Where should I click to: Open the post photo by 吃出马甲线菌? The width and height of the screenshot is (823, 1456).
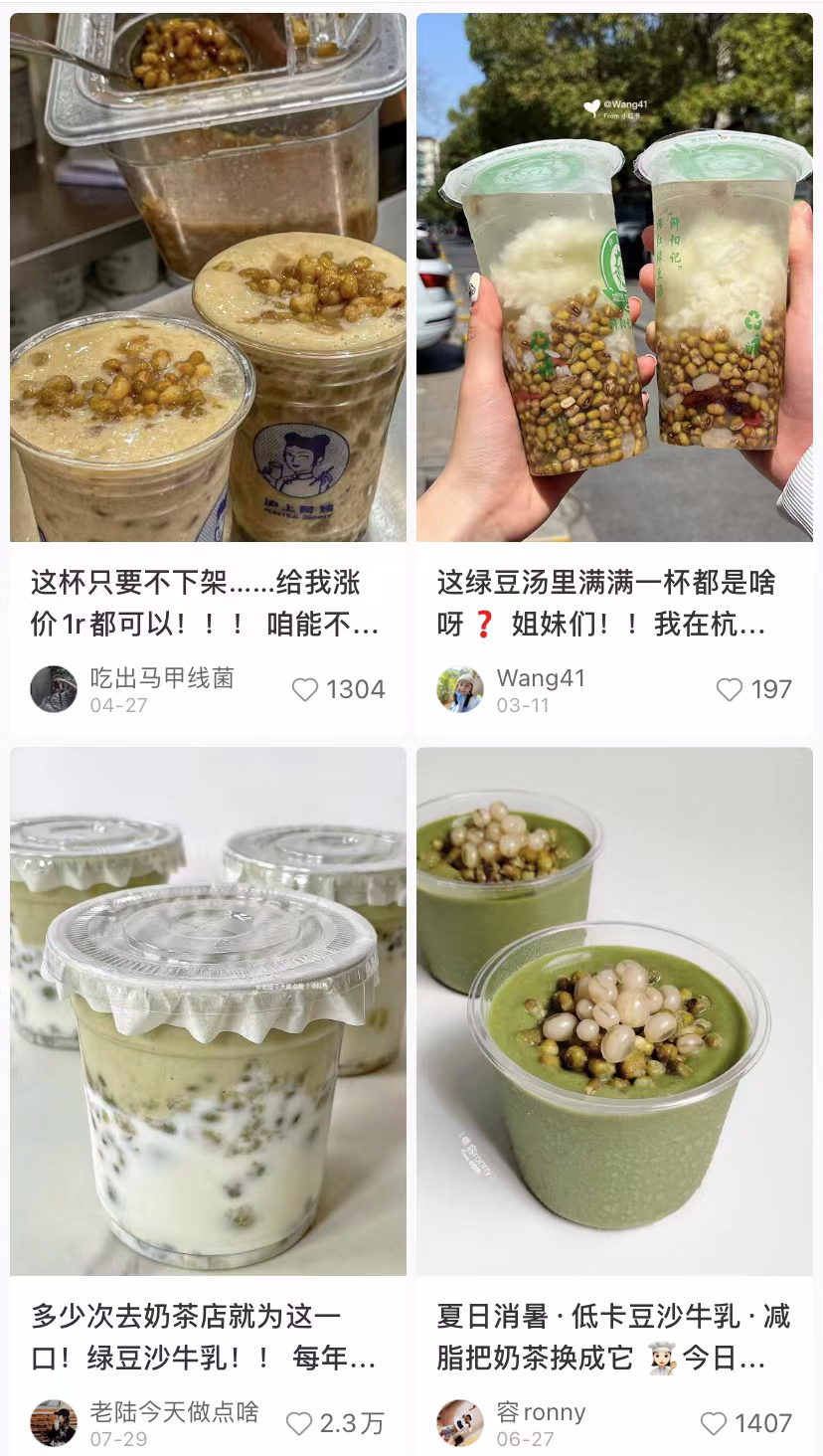208,276
